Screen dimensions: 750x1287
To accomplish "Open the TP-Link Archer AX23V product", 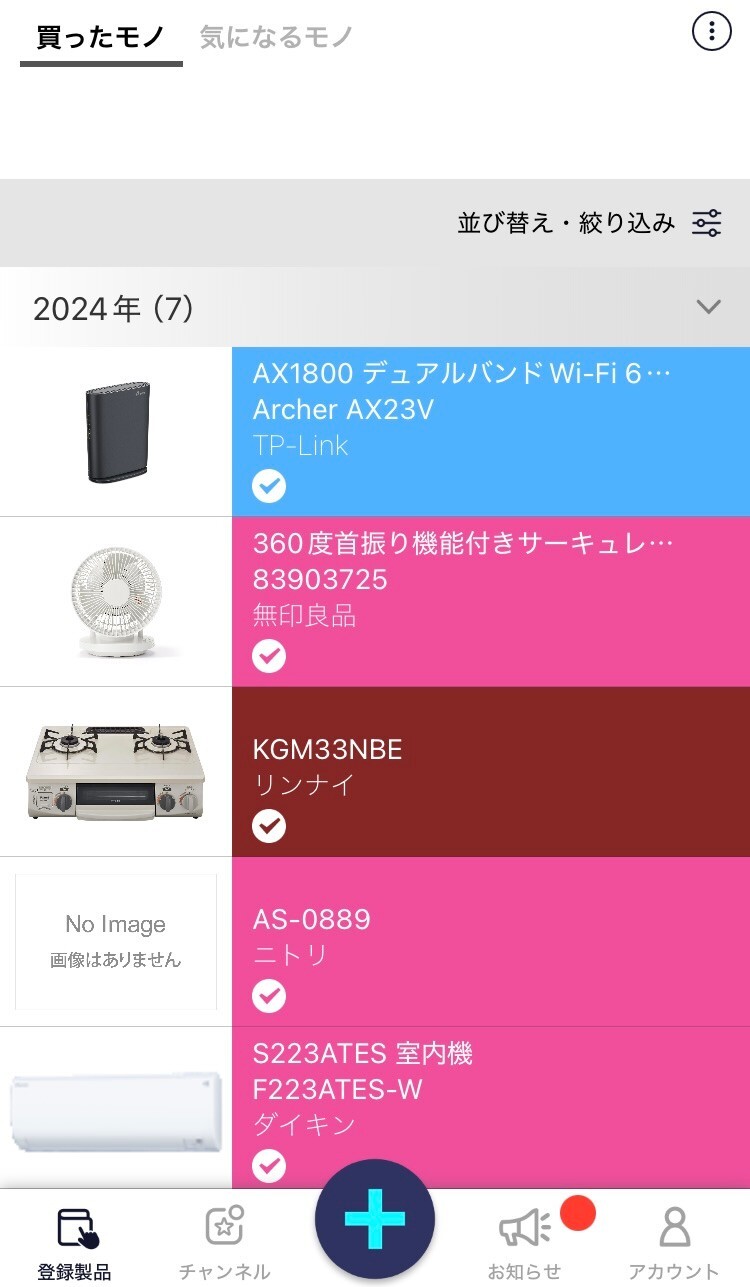I will tap(375, 431).
